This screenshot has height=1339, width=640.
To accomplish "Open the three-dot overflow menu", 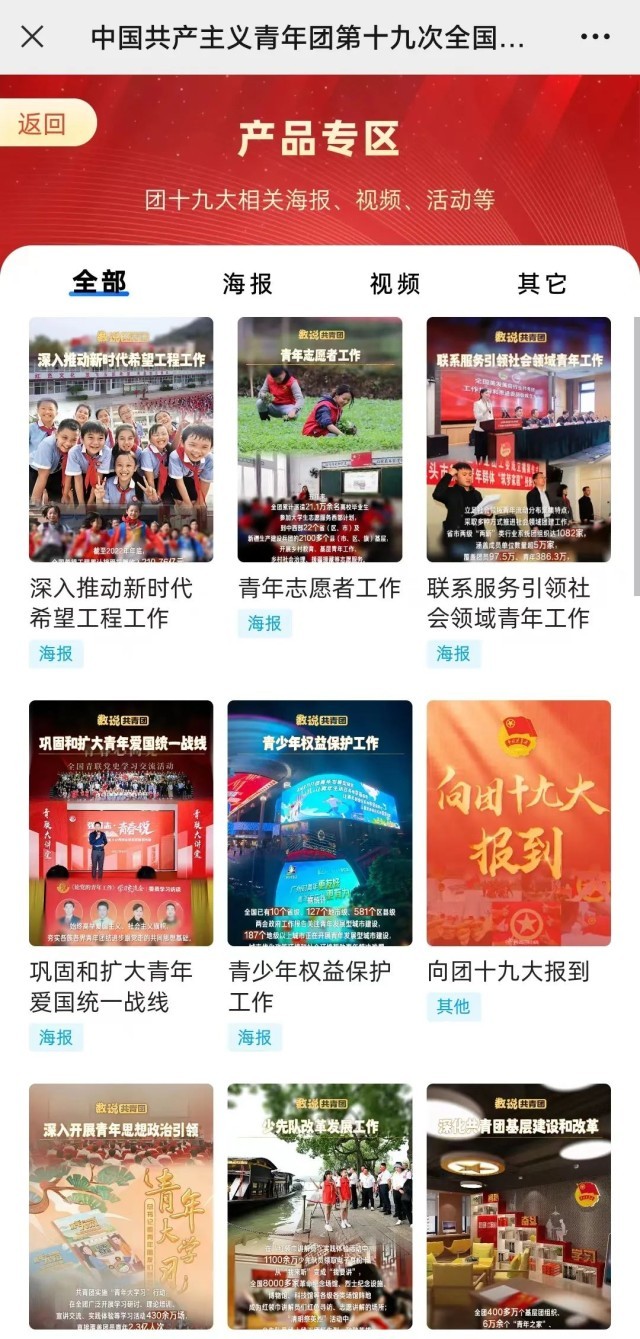I will click(x=595, y=37).
